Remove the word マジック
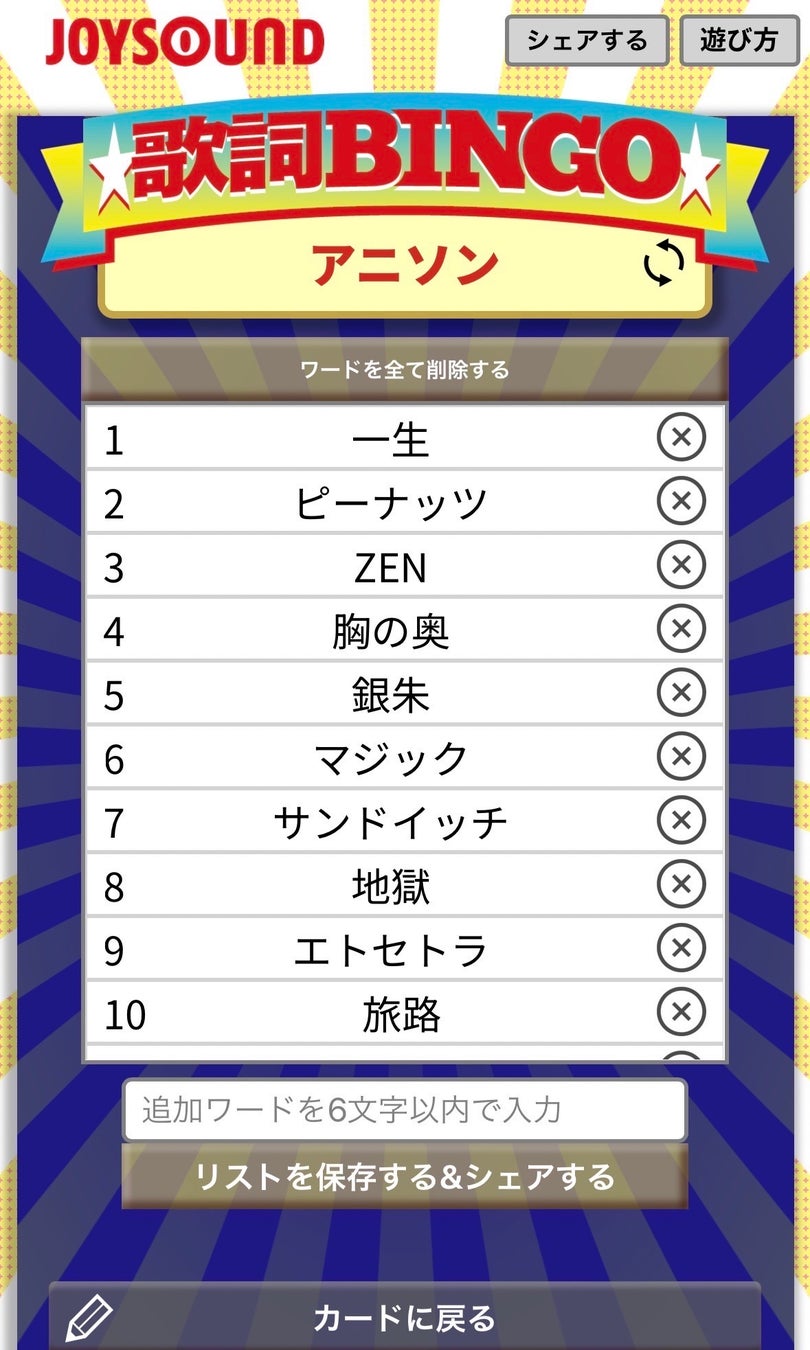This screenshot has height=1350, width=810. click(x=681, y=757)
